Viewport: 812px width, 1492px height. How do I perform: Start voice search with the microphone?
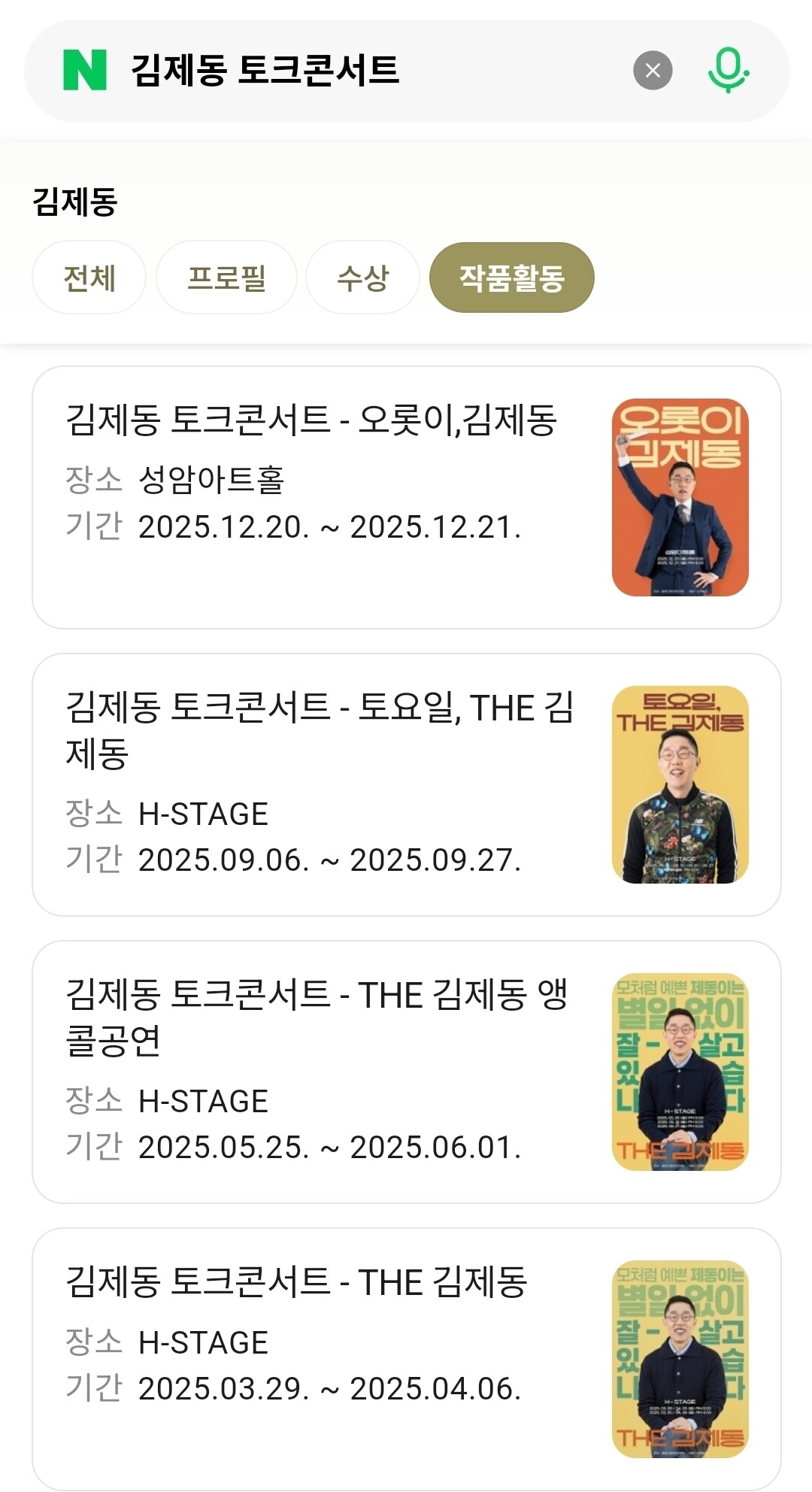click(x=728, y=70)
